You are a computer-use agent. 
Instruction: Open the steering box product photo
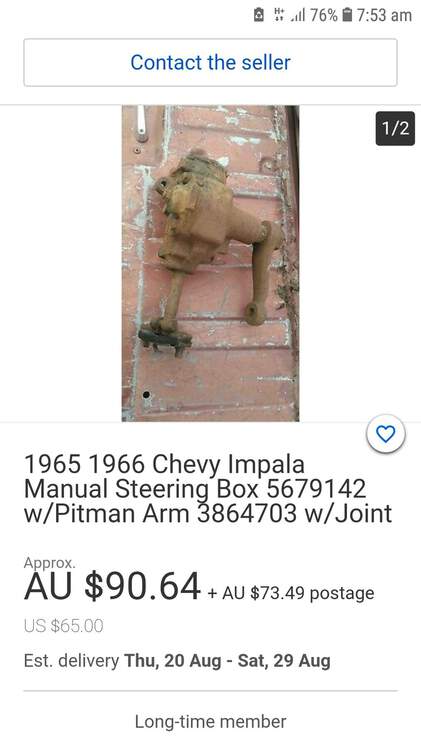210,263
